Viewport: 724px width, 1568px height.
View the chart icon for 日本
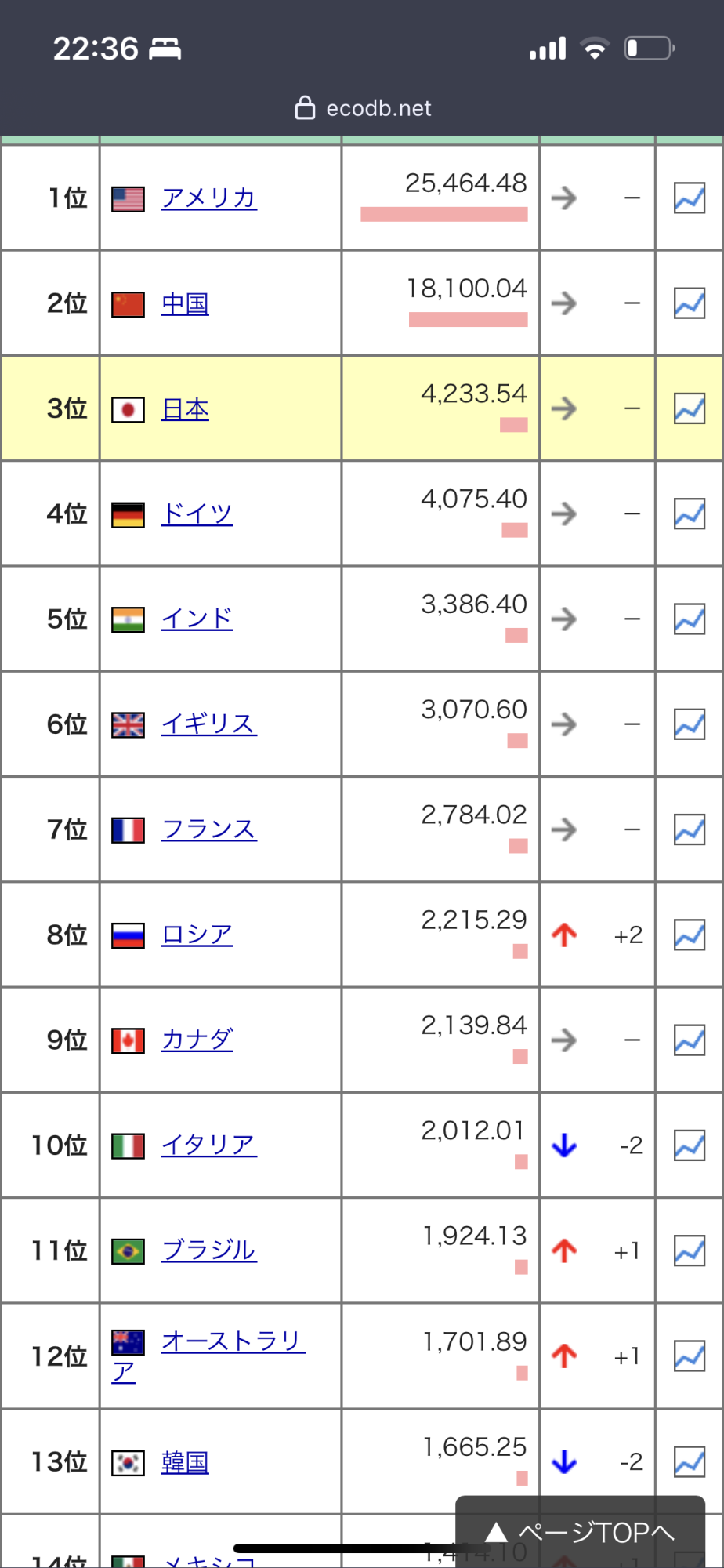690,409
